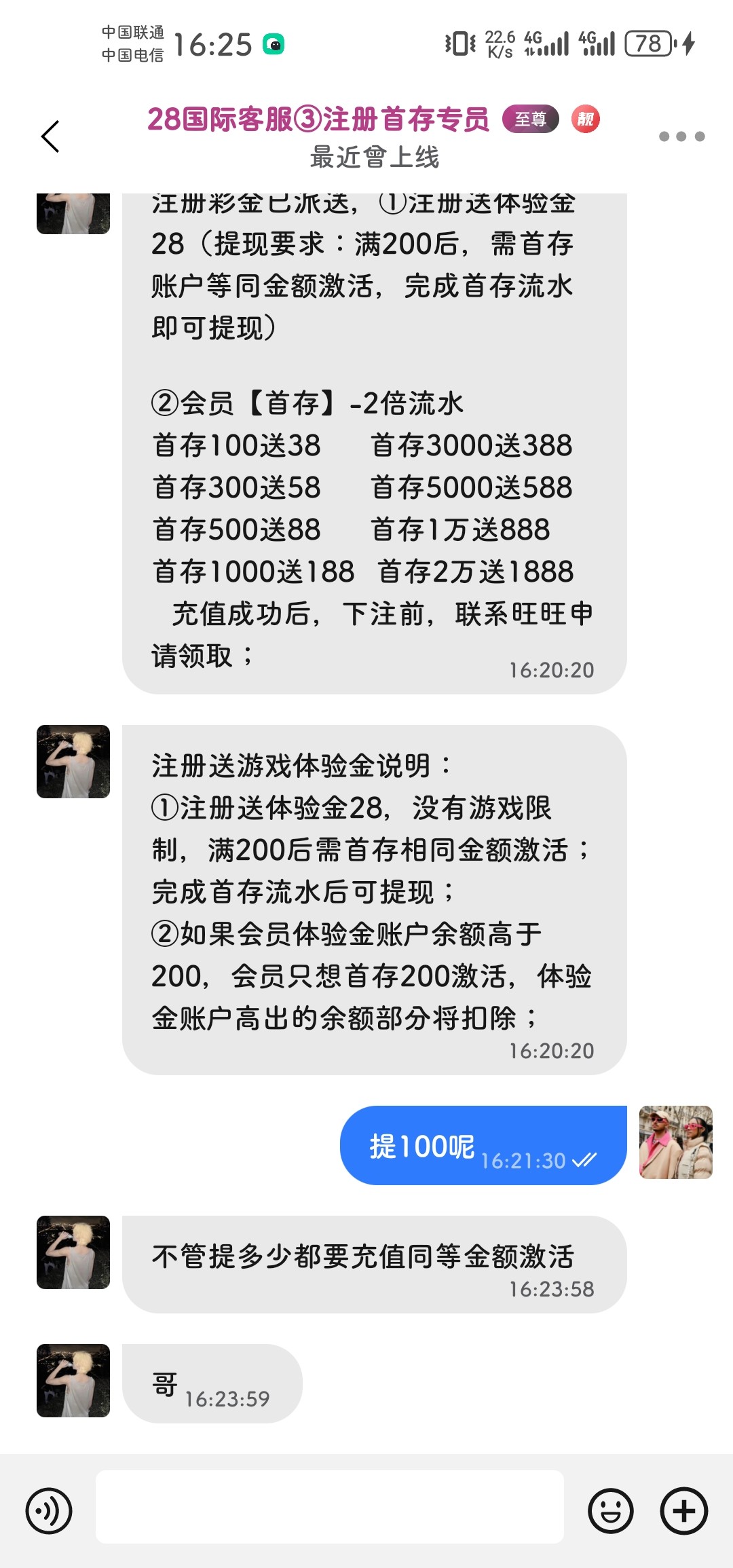Open the chat title 28国际客服③注册首存专员
The width and height of the screenshot is (733, 1568).
pos(318,119)
